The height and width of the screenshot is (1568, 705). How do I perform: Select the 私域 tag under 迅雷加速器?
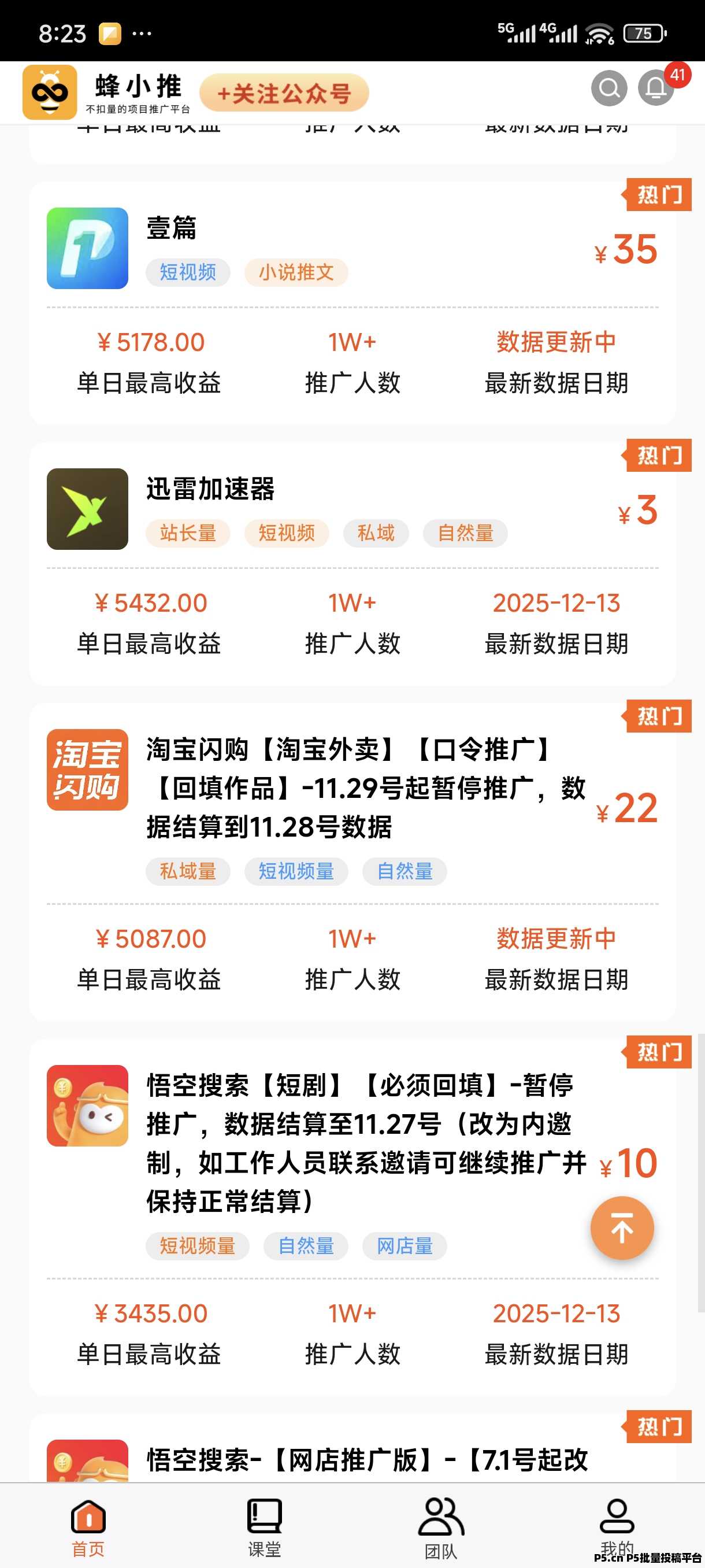click(x=376, y=533)
